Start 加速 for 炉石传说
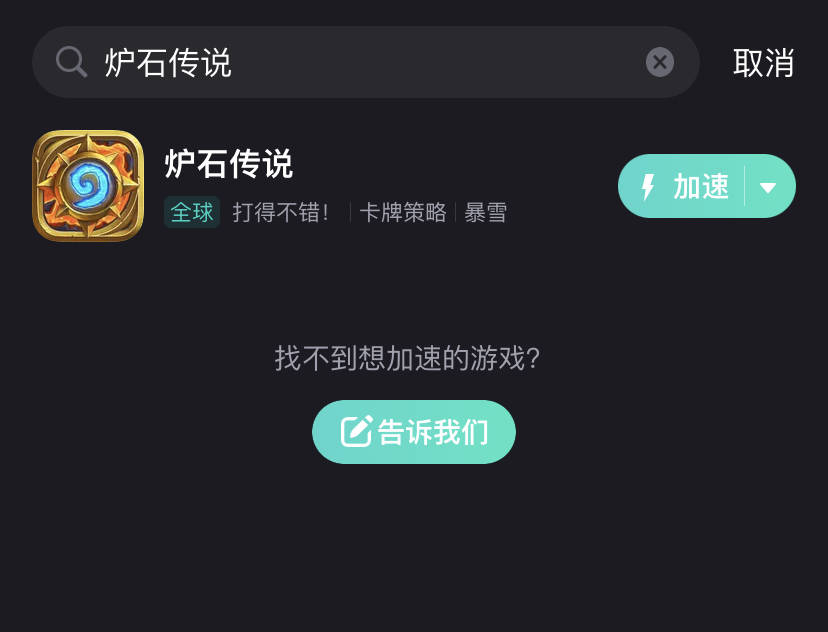Image resolution: width=828 pixels, height=632 pixels. point(684,186)
